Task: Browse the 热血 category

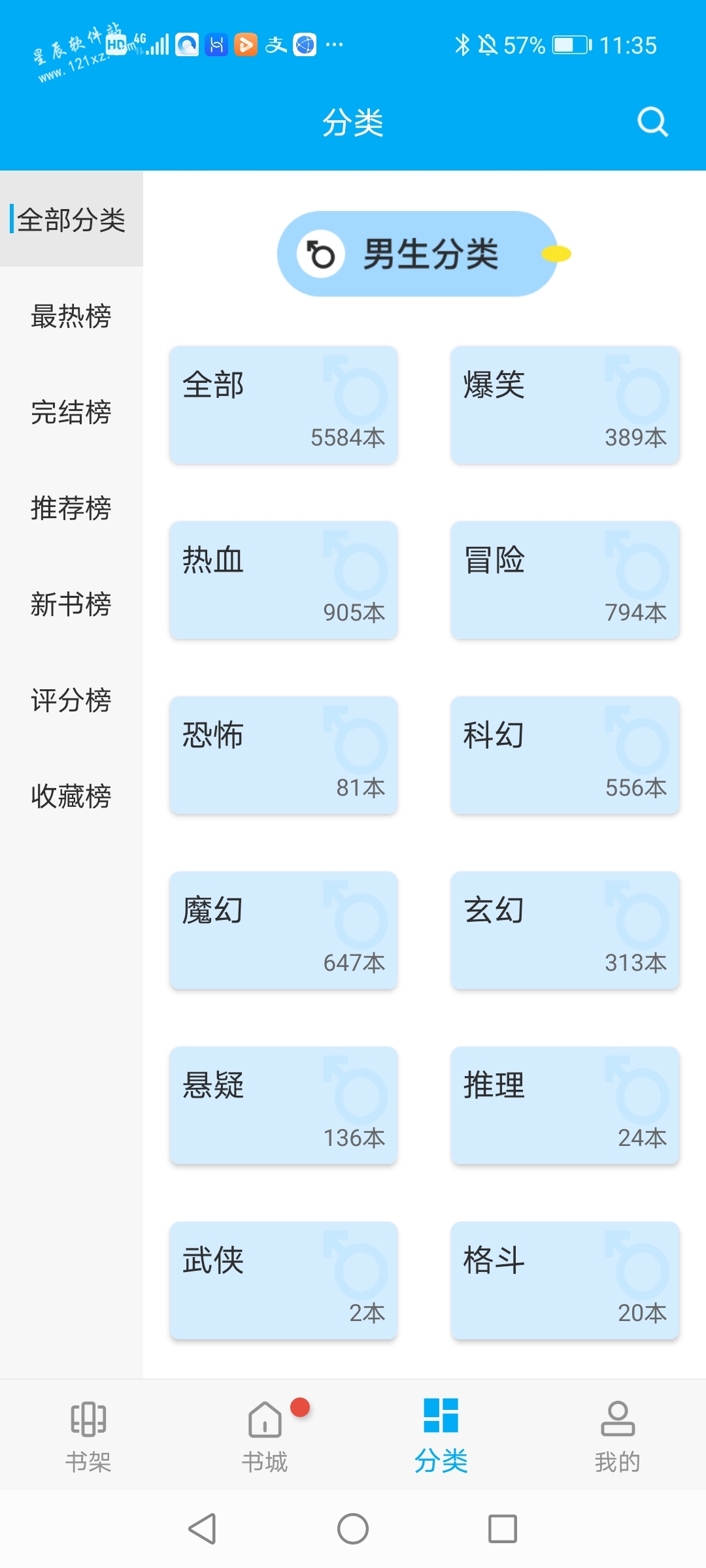Action: click(x=284, y=580)
